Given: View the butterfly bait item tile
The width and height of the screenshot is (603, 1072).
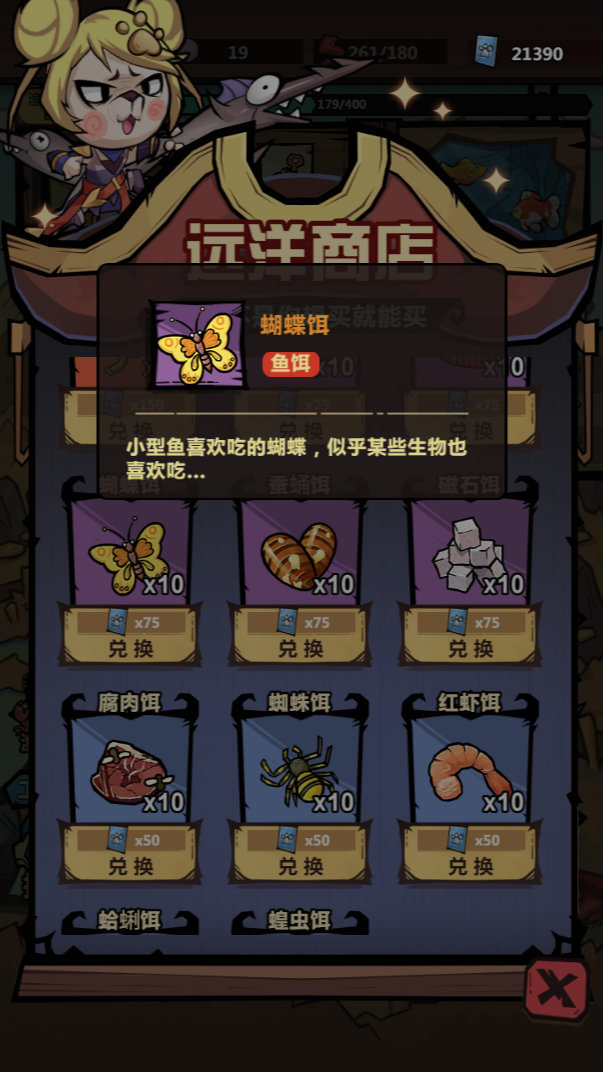Looking at the screenshot, I should click(x=131, y=553).
